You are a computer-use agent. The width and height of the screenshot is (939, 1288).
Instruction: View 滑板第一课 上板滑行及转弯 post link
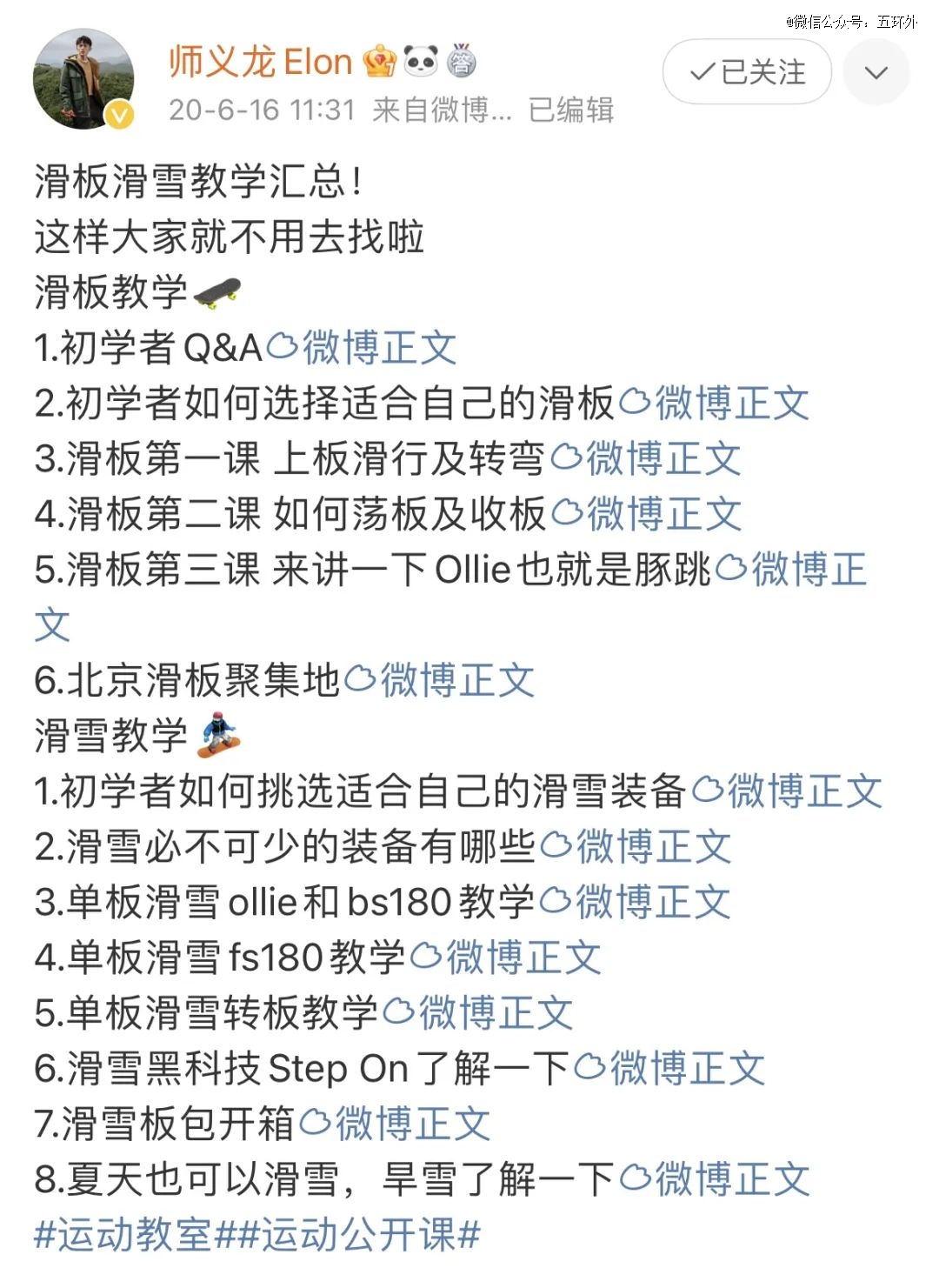click(x=648, y=459)
